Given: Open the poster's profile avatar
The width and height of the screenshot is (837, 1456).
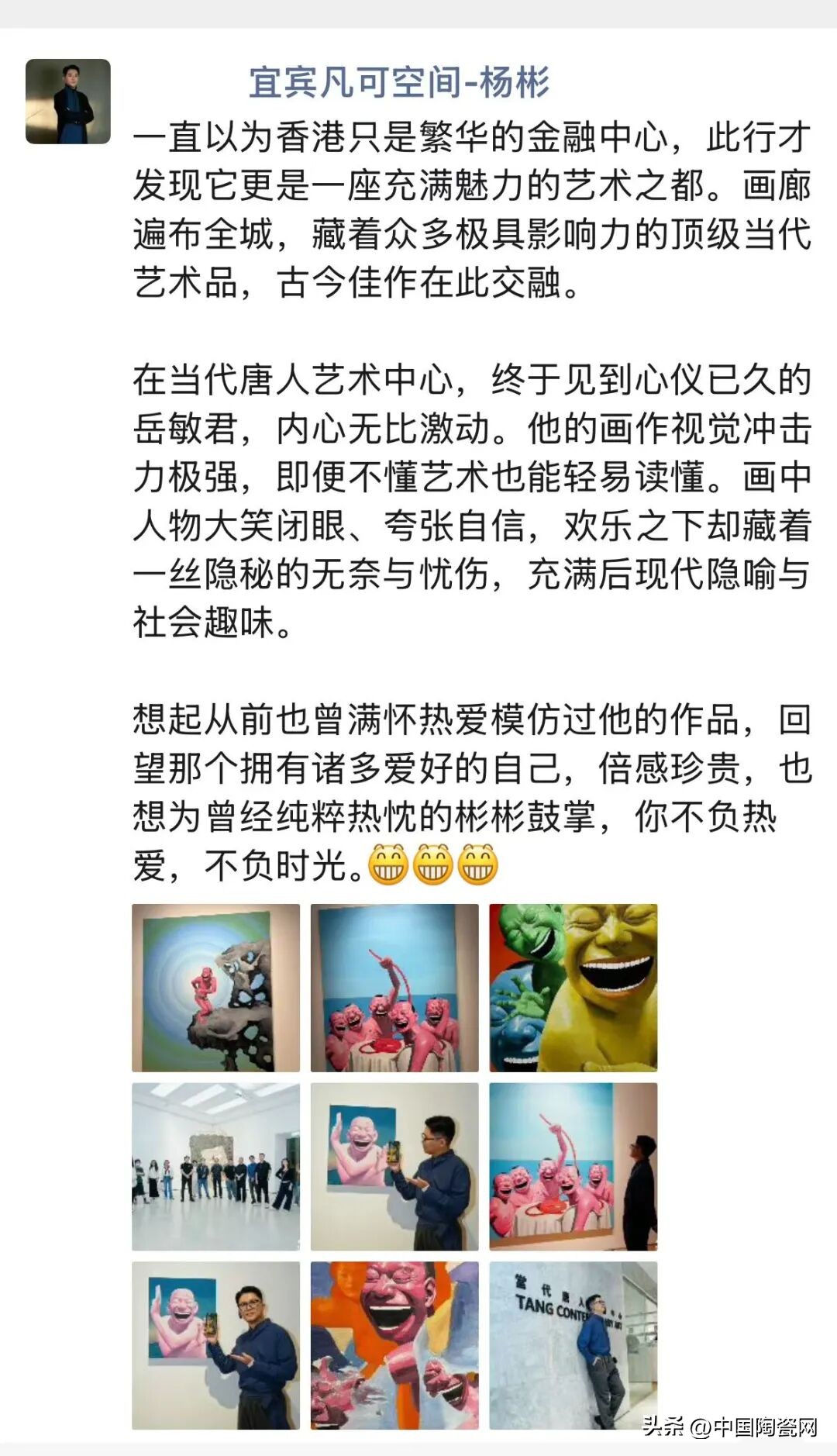Looking at the screenshot, I should click(x=68, y=102).
